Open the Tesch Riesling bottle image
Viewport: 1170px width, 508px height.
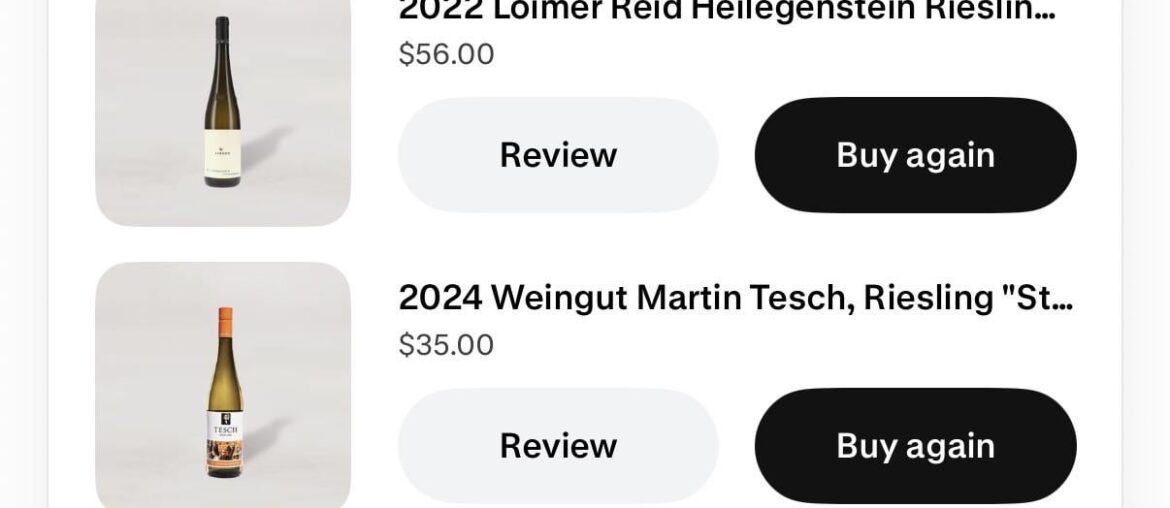click(x=223, y=390)
